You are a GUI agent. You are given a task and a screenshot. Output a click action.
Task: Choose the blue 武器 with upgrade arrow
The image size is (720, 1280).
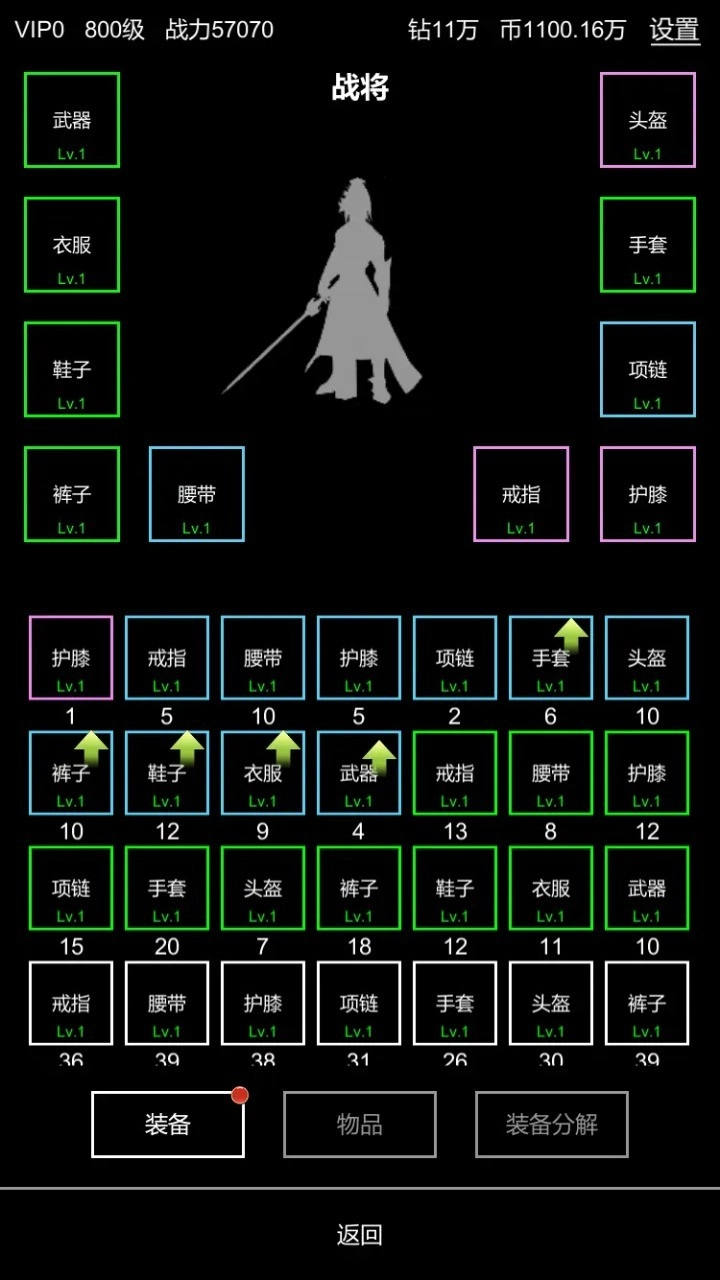point(359,773)
